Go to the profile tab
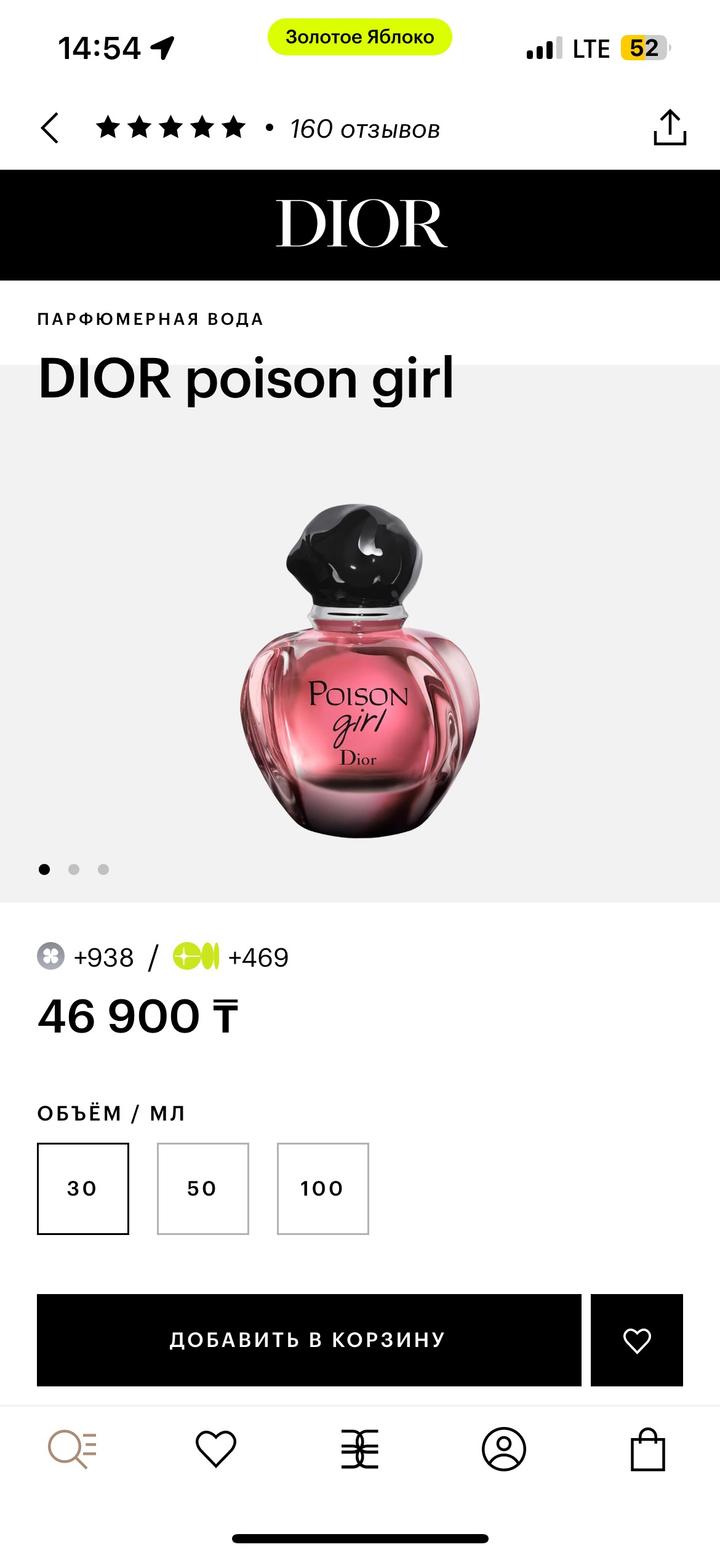Screen dimensions: 720x1558 [504, 1449]
